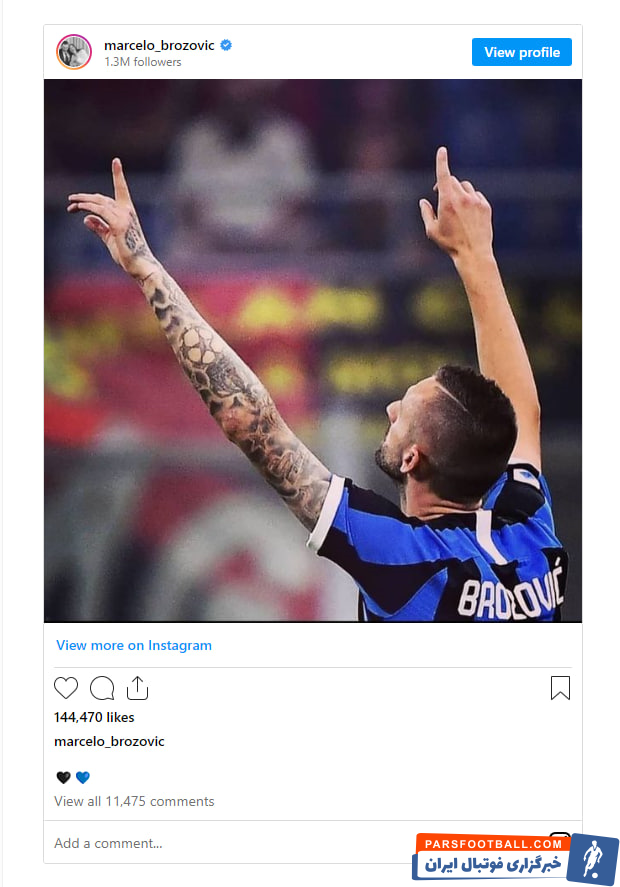Screen dimensions: 620x887
Task: Like the post with heart icon
Action: coord(66,688)
